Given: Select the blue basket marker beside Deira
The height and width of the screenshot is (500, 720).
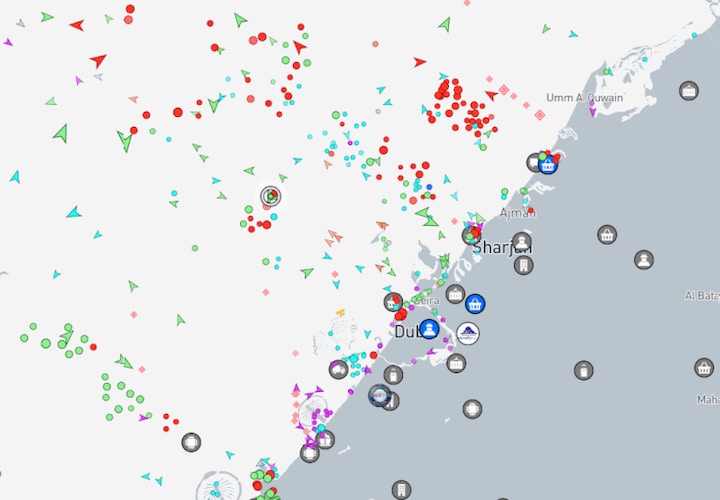Looking at the screenshot, I should [x=475, y=303].
